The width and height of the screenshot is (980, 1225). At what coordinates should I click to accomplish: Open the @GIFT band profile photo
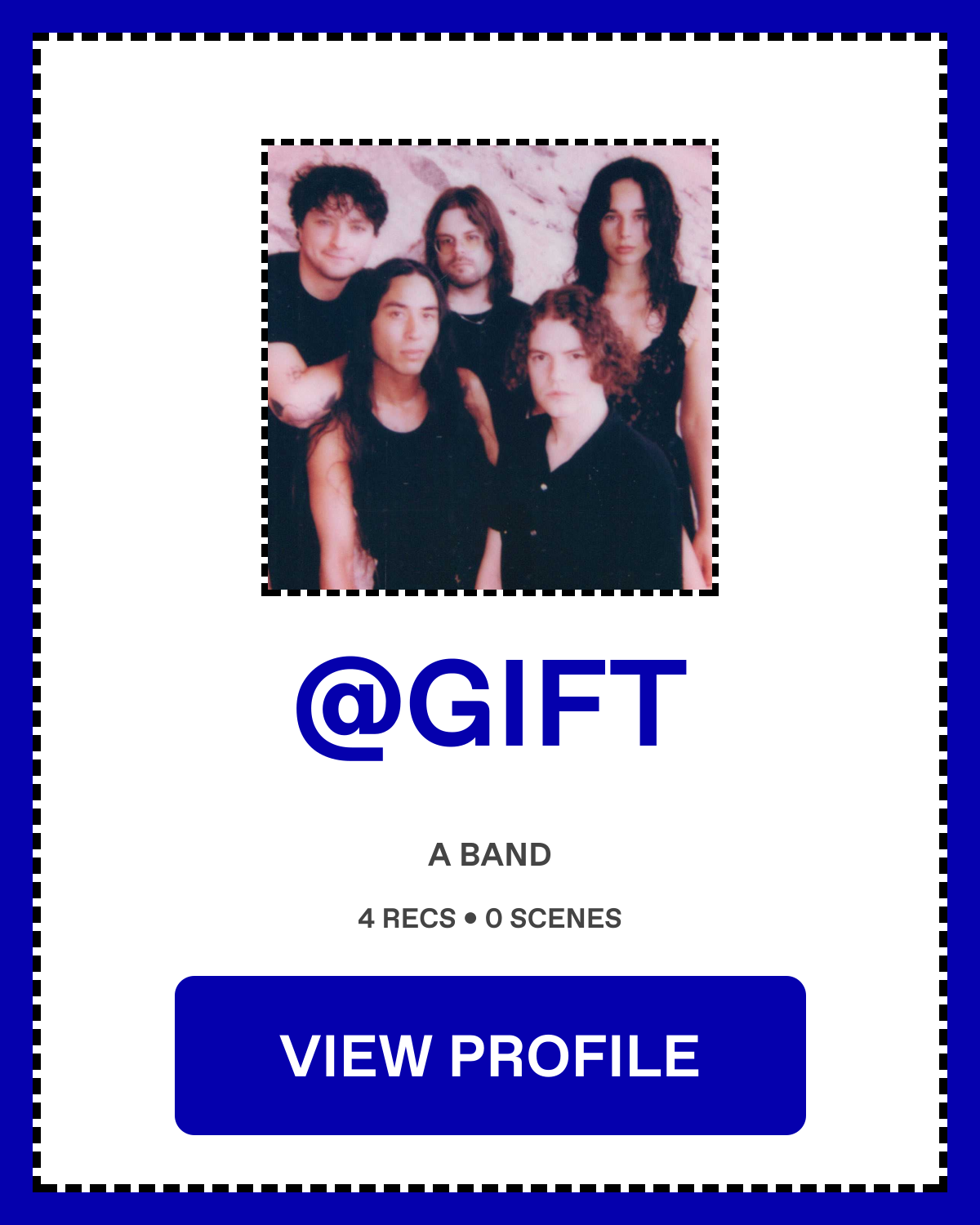pyautogui.click(x=490, y=367)
